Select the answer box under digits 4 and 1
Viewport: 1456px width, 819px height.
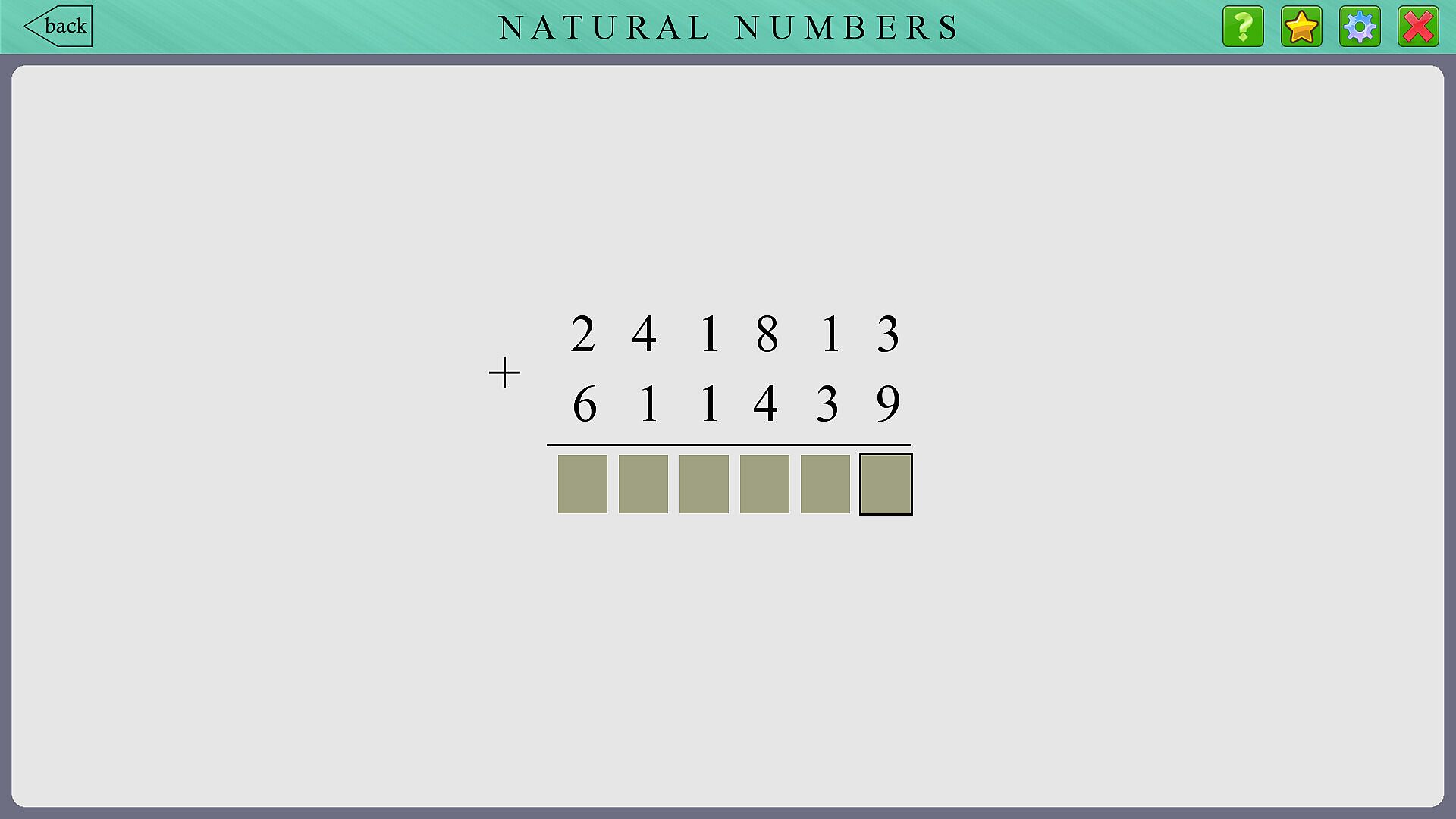643,484
